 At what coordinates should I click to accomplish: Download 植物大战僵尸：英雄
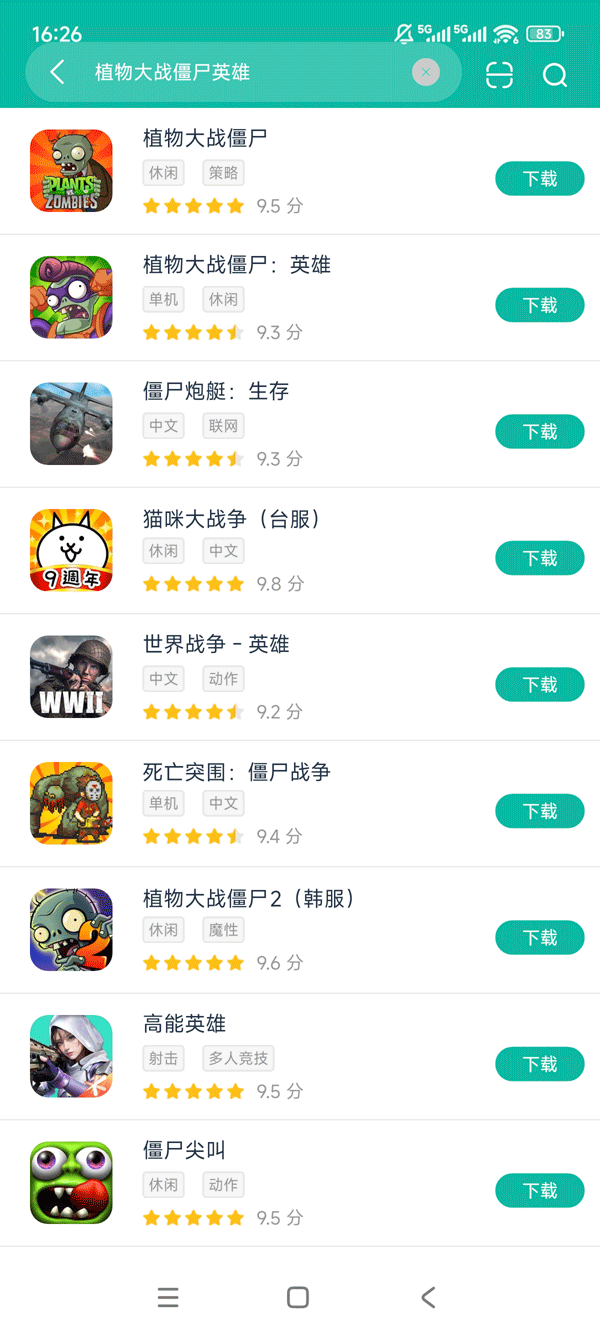coord(540,305)
